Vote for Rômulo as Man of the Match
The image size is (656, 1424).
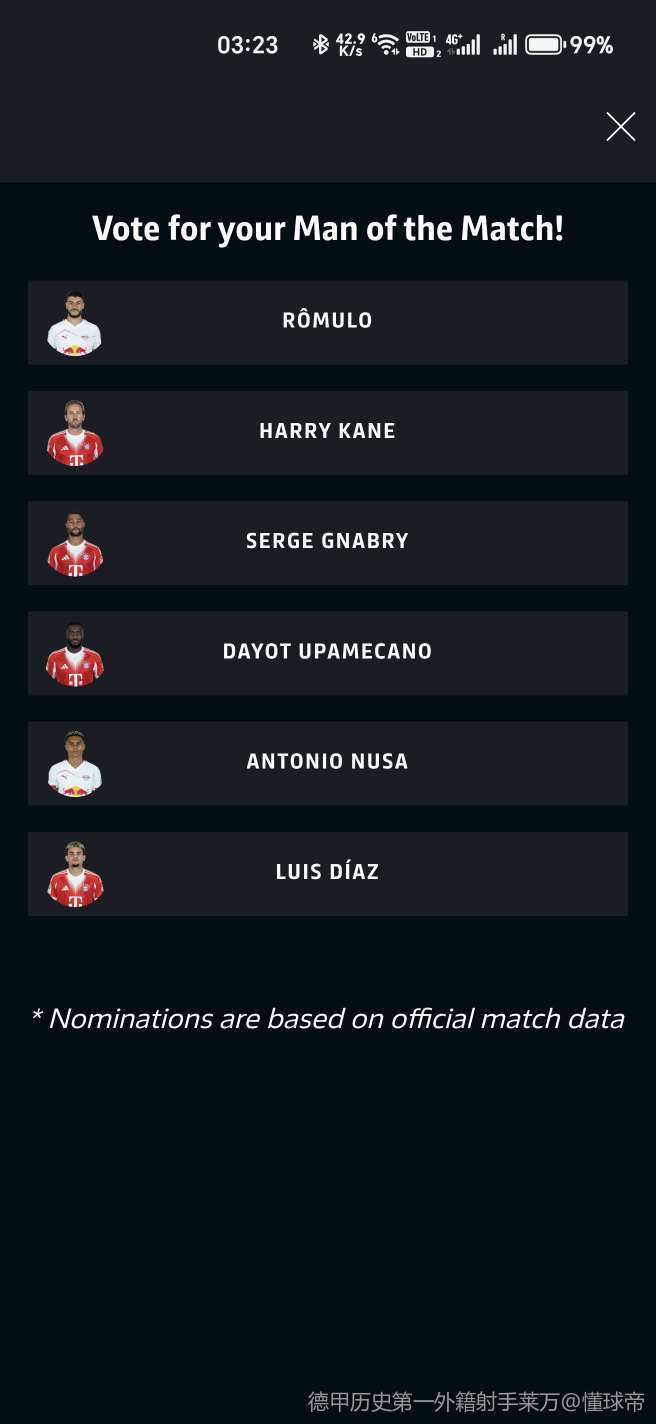click(327, 322)
